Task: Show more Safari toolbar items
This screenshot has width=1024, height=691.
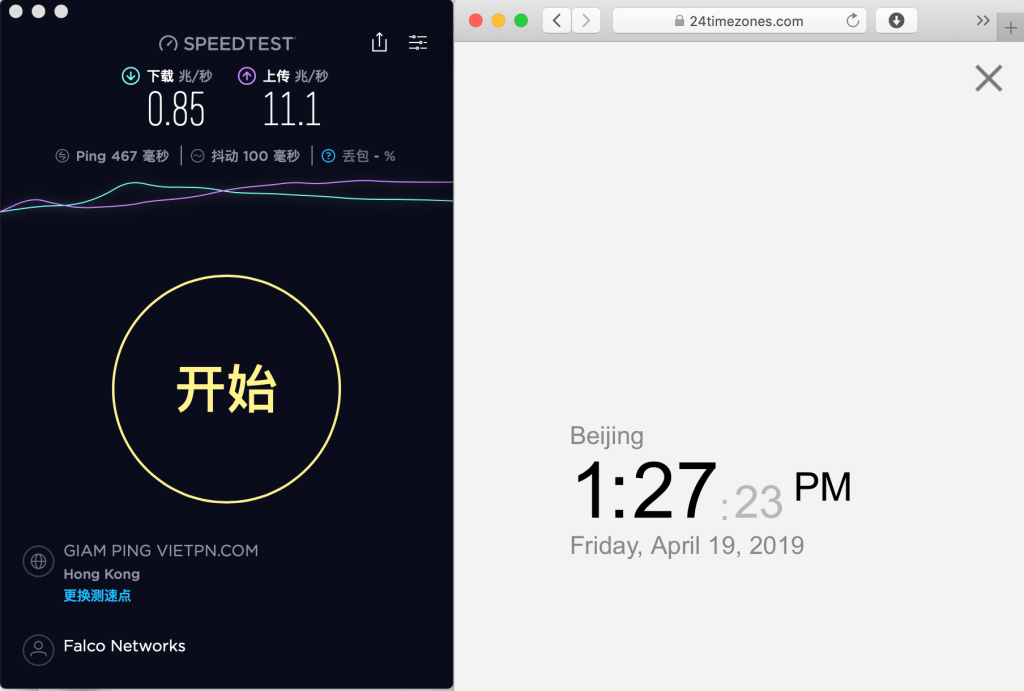Action: (x=983, y=20)
